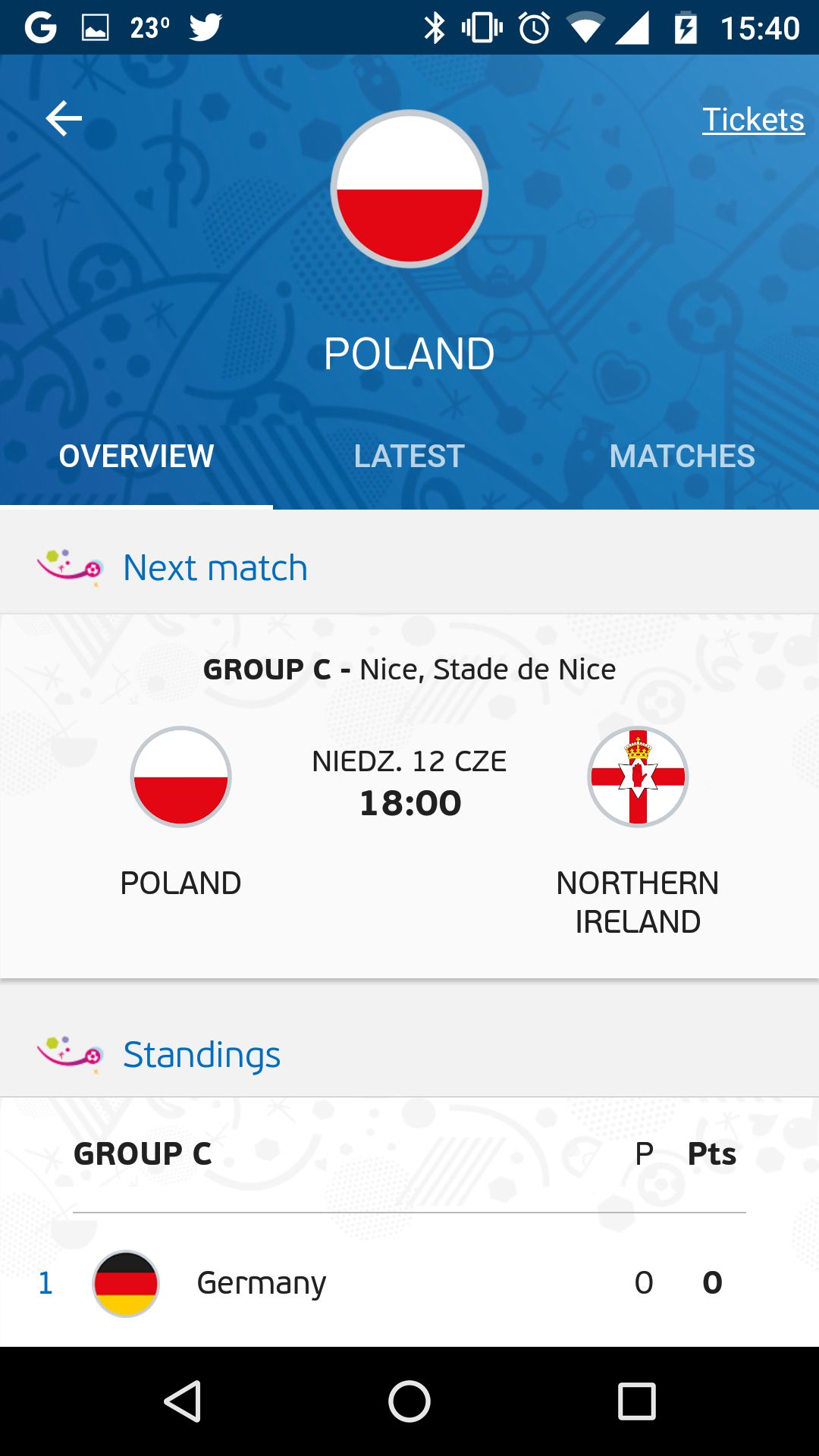Tap the system home button
This screenshot has height=1456, width=819.
point(409,1401)
